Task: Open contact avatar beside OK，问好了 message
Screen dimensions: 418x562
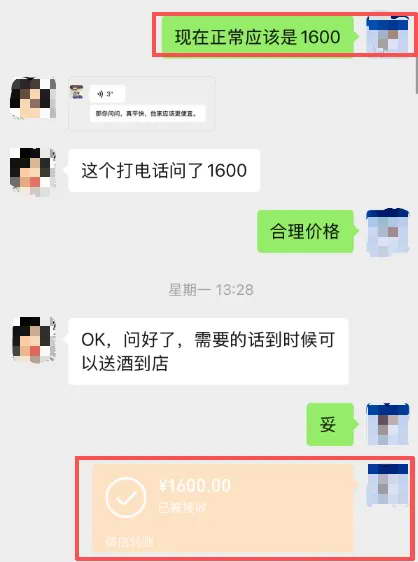Action: point(34,339)
